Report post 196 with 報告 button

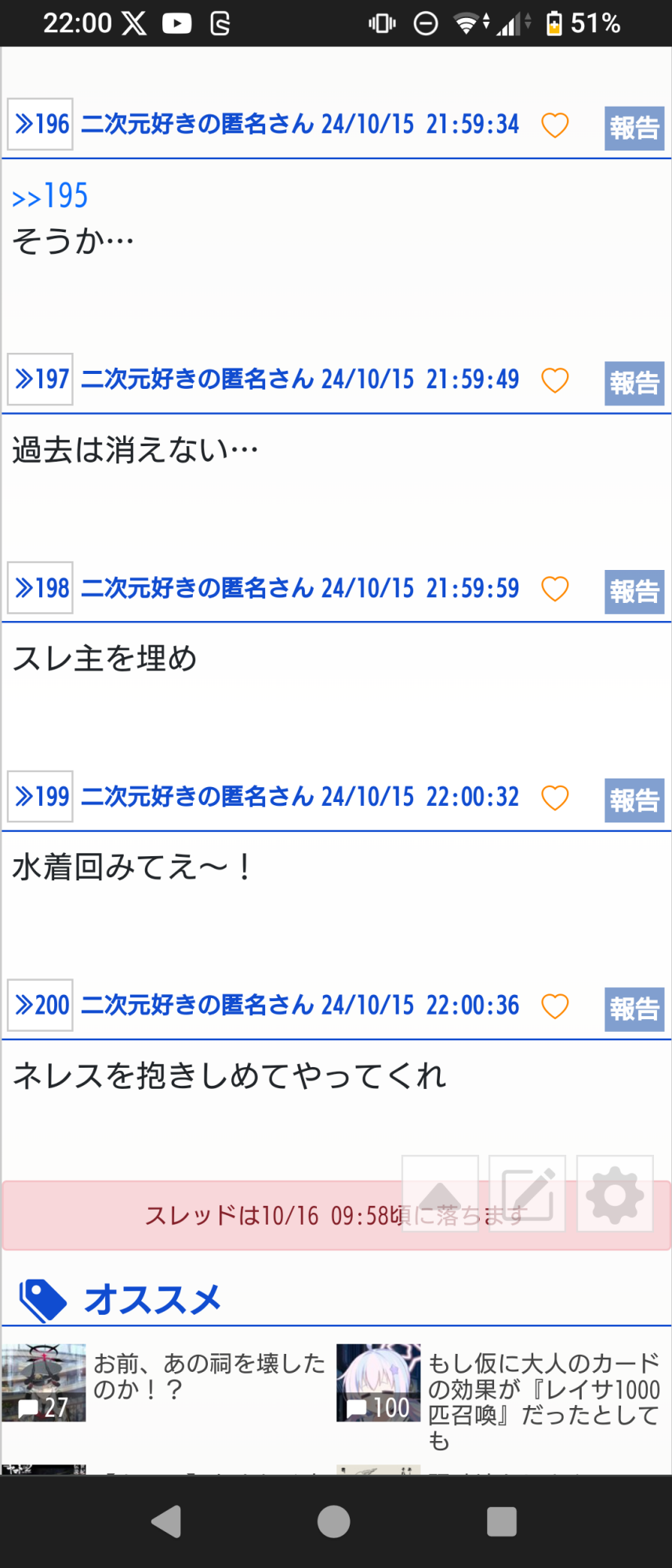pyautogui.click(x=634, y=128)
